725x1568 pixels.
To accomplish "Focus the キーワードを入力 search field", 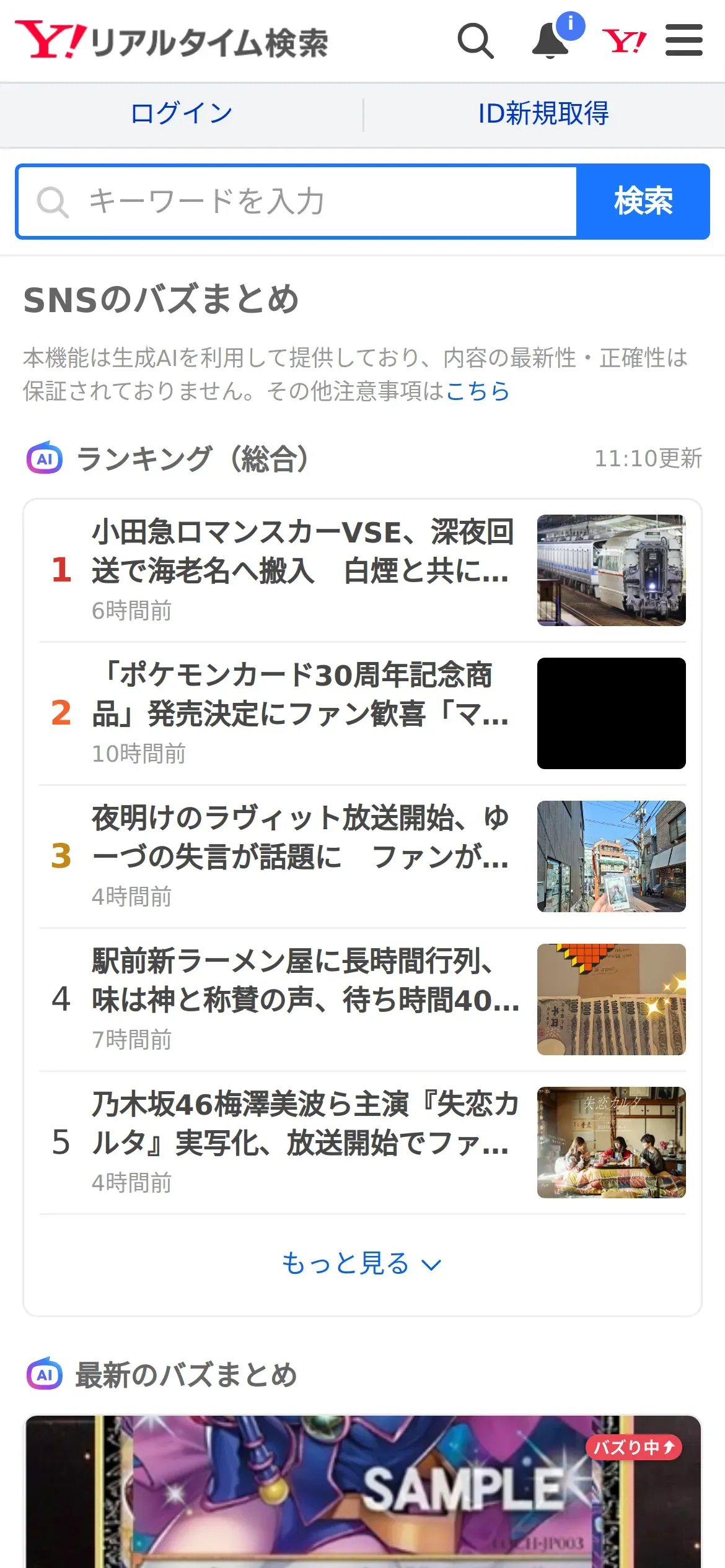I will click(x=297, y=201).
